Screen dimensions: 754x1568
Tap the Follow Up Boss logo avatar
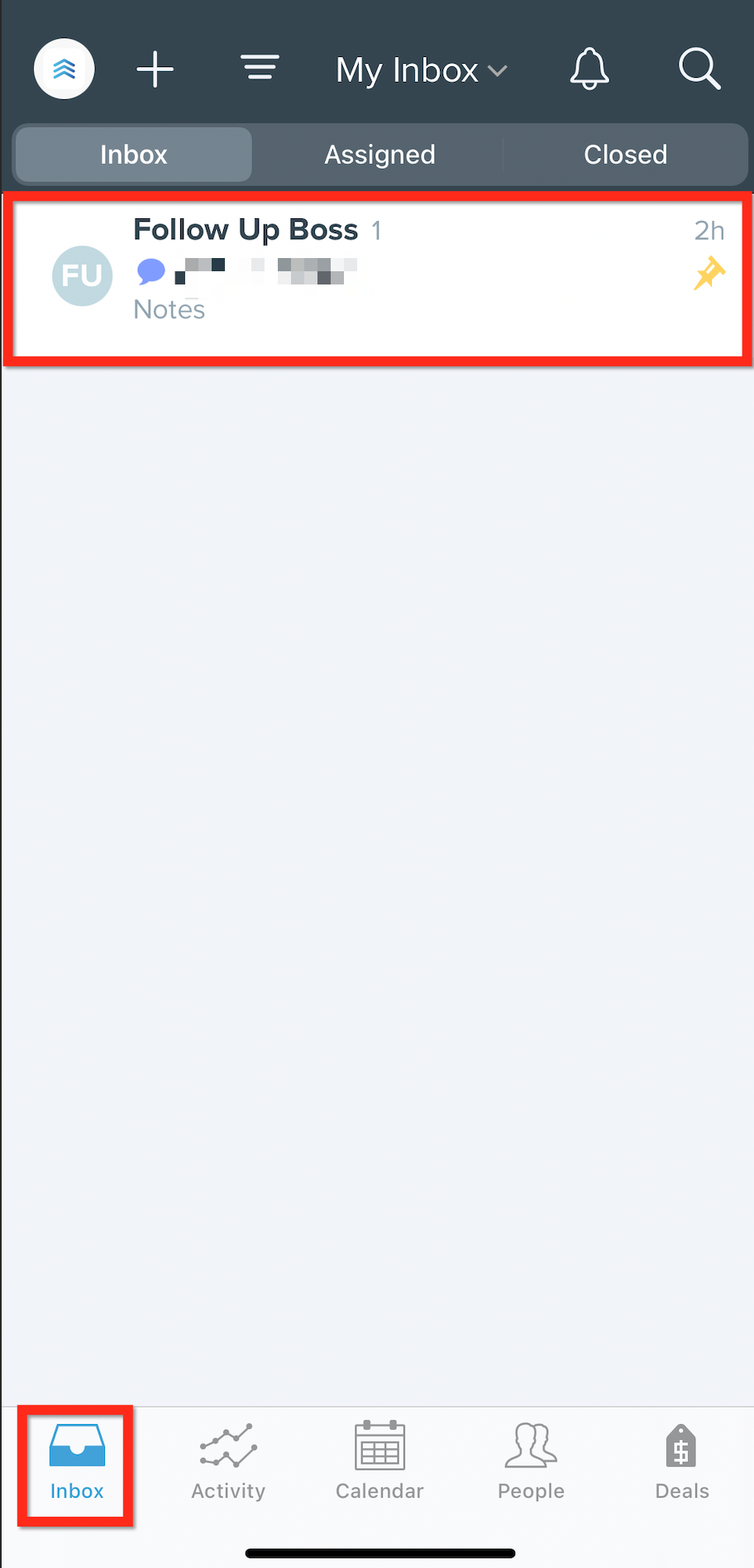[x=64, y=69]
